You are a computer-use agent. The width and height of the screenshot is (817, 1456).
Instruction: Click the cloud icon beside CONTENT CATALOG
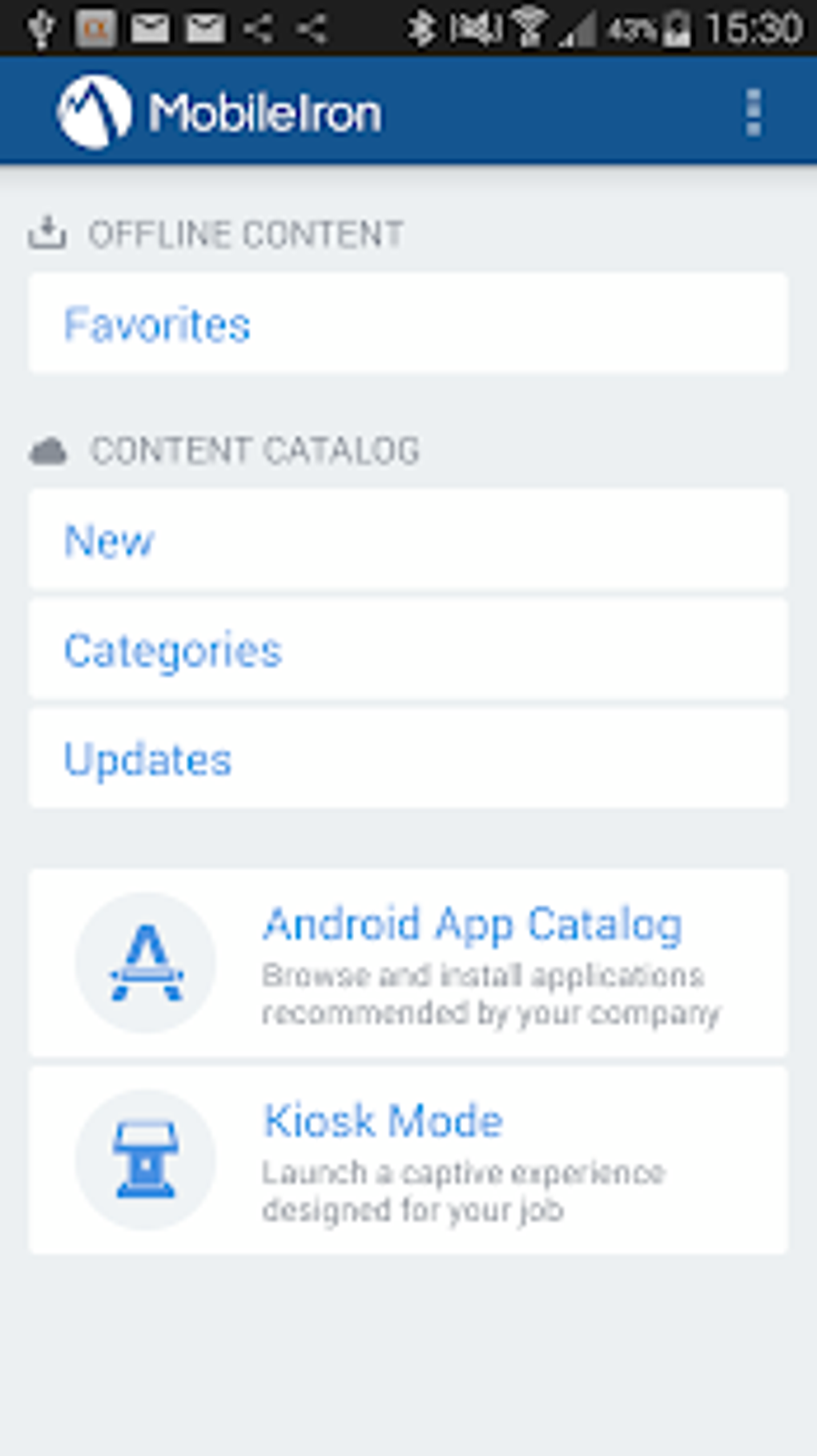pyautogui.click(x=48, y=451)
